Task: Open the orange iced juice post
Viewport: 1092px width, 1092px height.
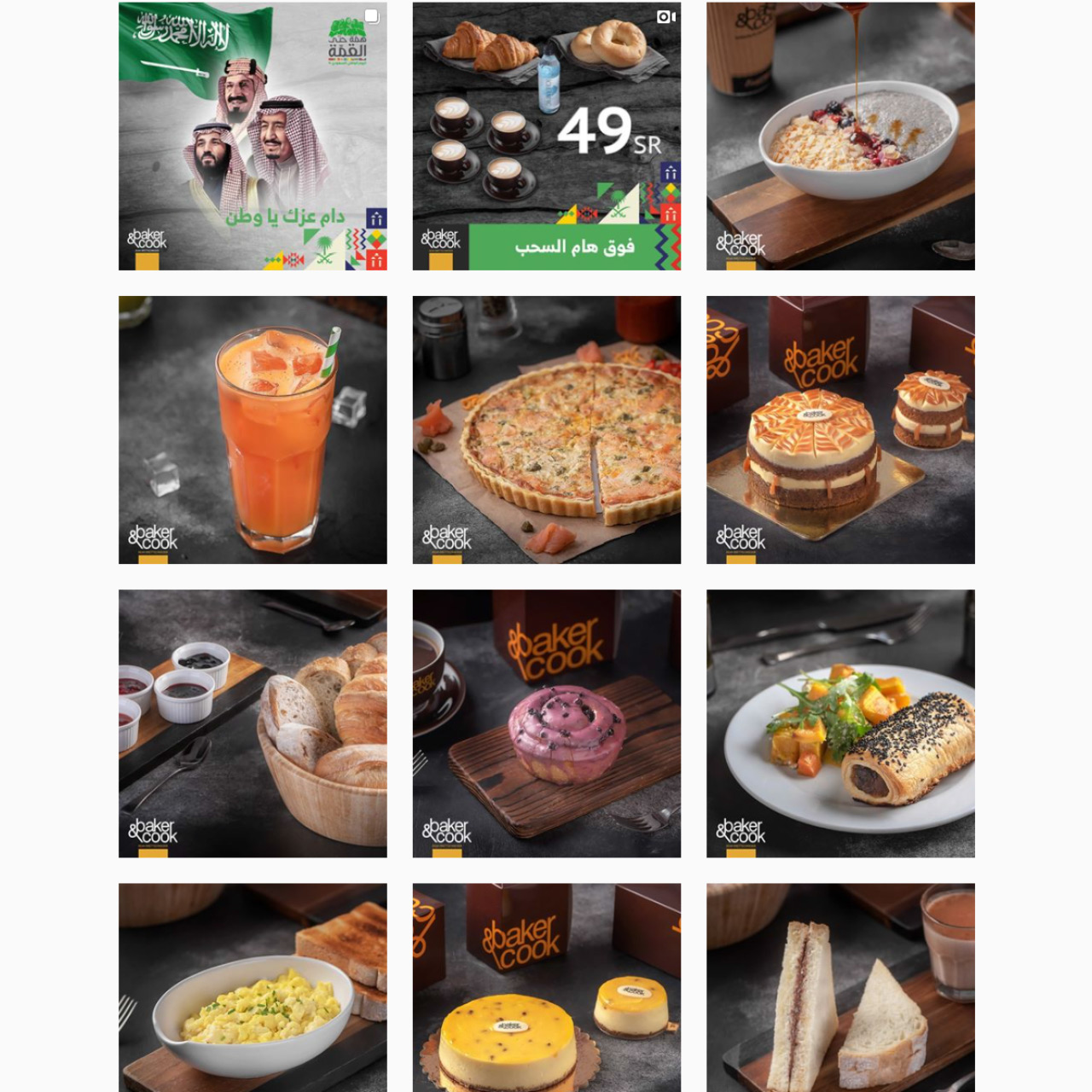Action: click(253, 430)
